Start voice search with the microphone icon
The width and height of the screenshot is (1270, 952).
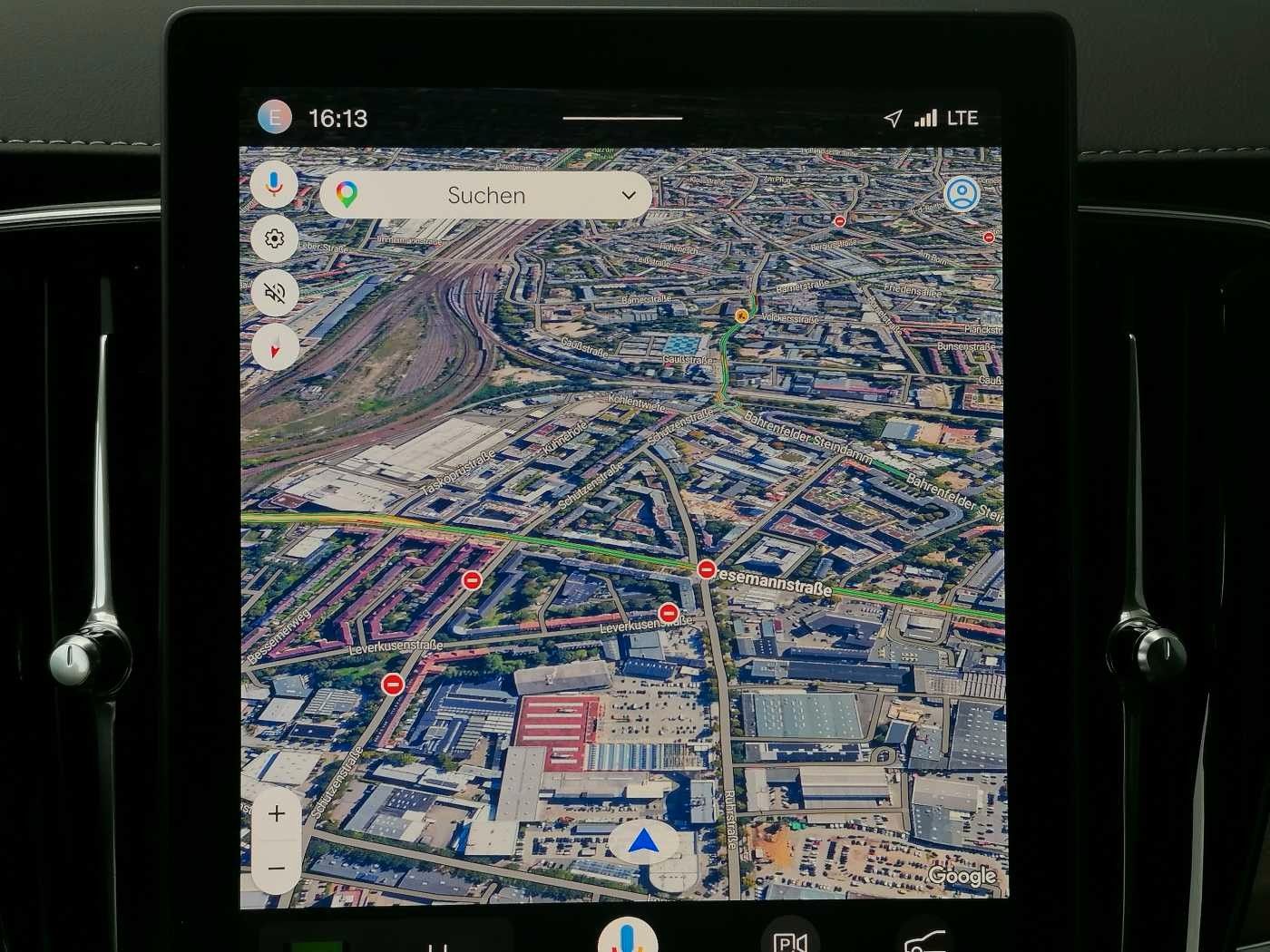click(x=274, y=185)
